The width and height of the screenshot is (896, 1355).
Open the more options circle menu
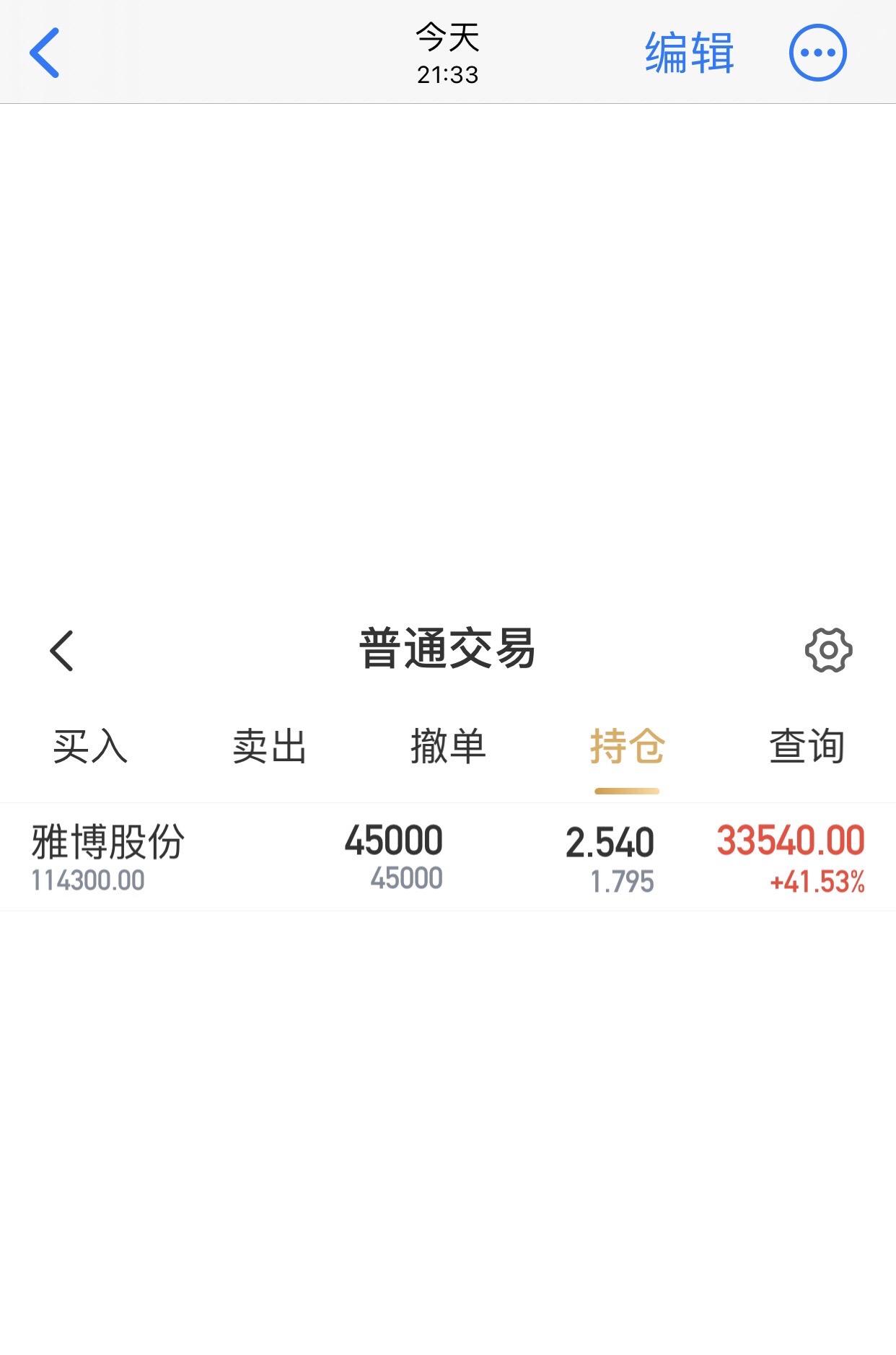click(x=817, y=53)
